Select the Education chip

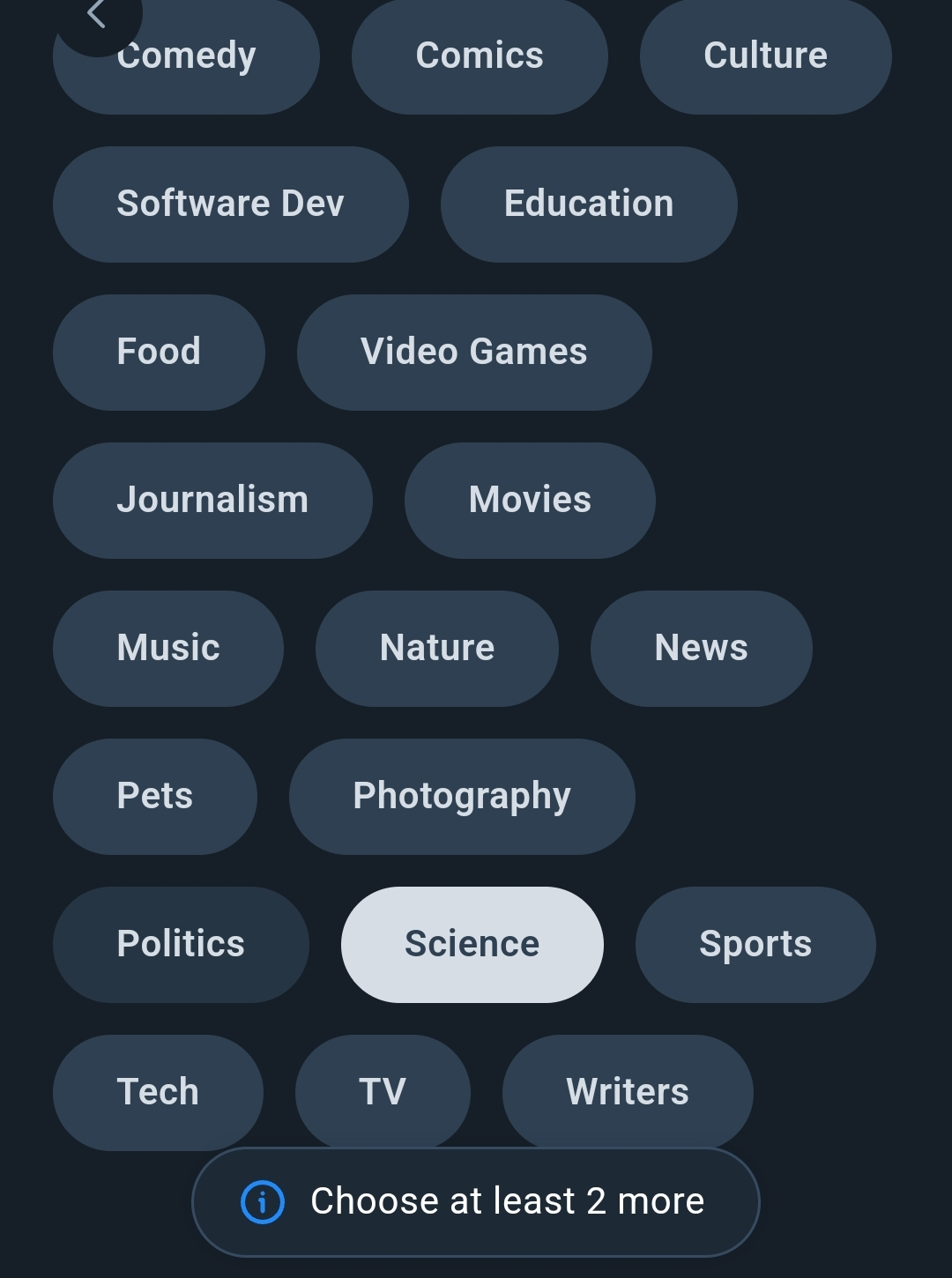(x=589, y=204)
